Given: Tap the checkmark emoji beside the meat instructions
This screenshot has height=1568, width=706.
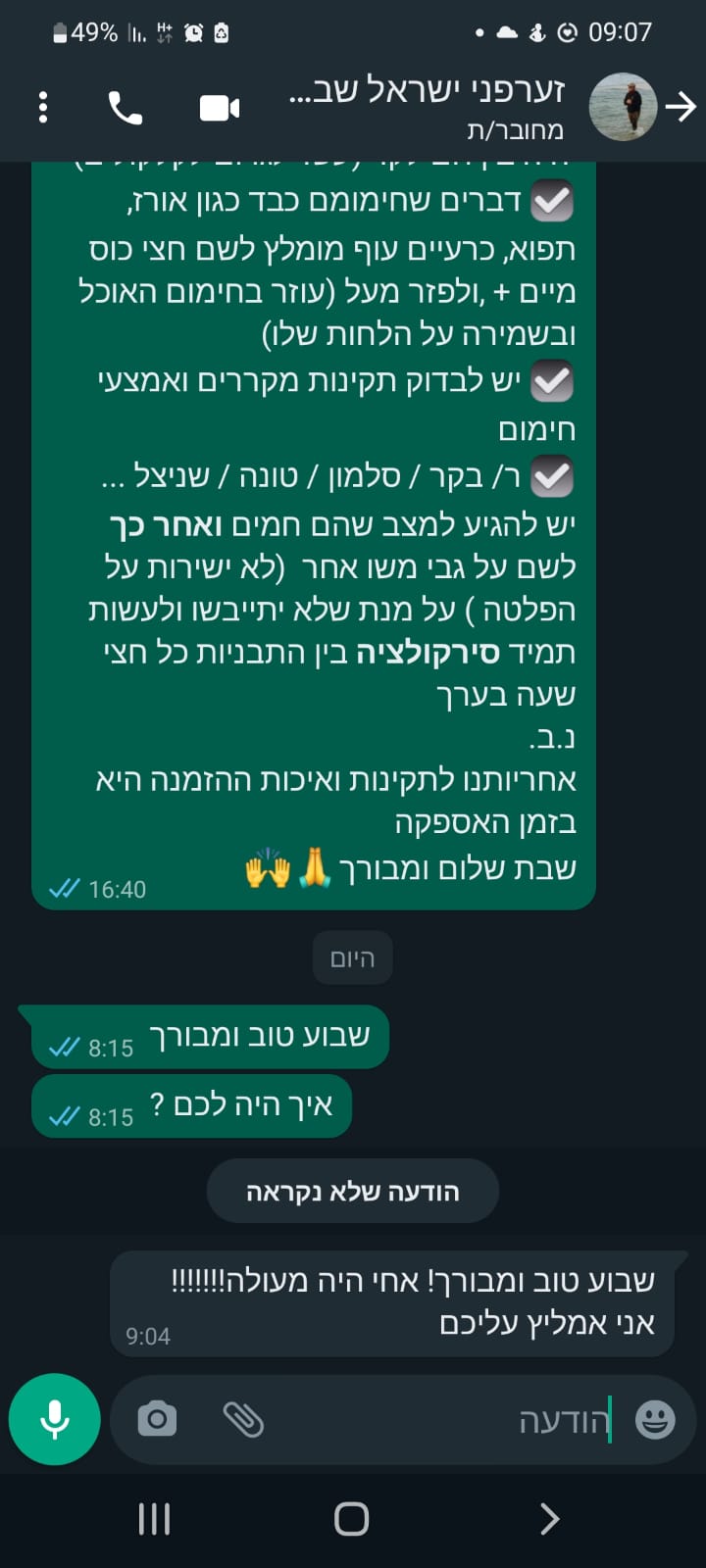Looking at the screenshot, I should [x=551, y=476].
